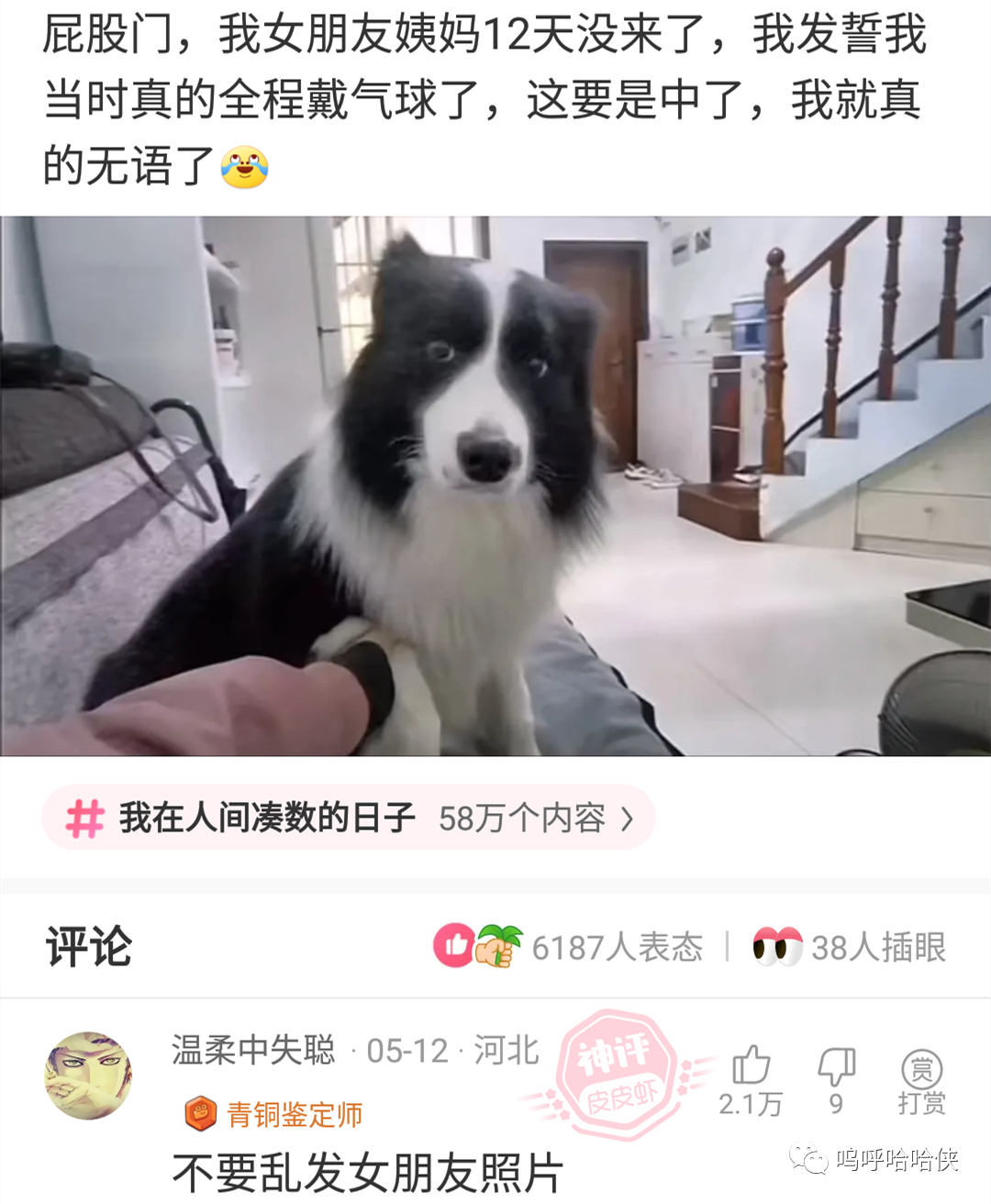The height and width of the screenshot is (1204, 991).
Task: Tap 打赏 to tip the commenter
Action: pyautogui.click(x=921, y=1081)
